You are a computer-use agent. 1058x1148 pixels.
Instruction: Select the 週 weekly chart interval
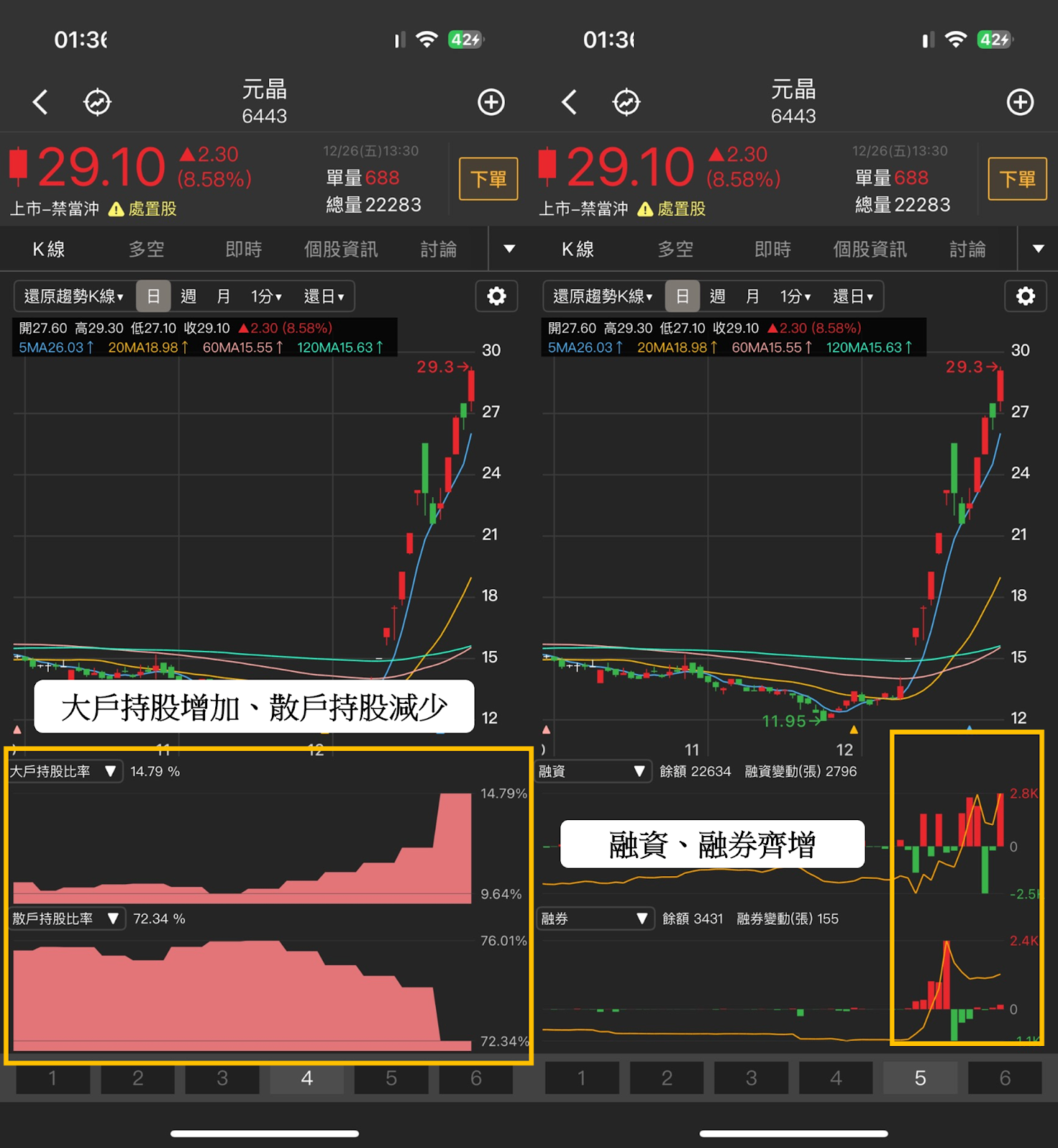tap(187, 296)
